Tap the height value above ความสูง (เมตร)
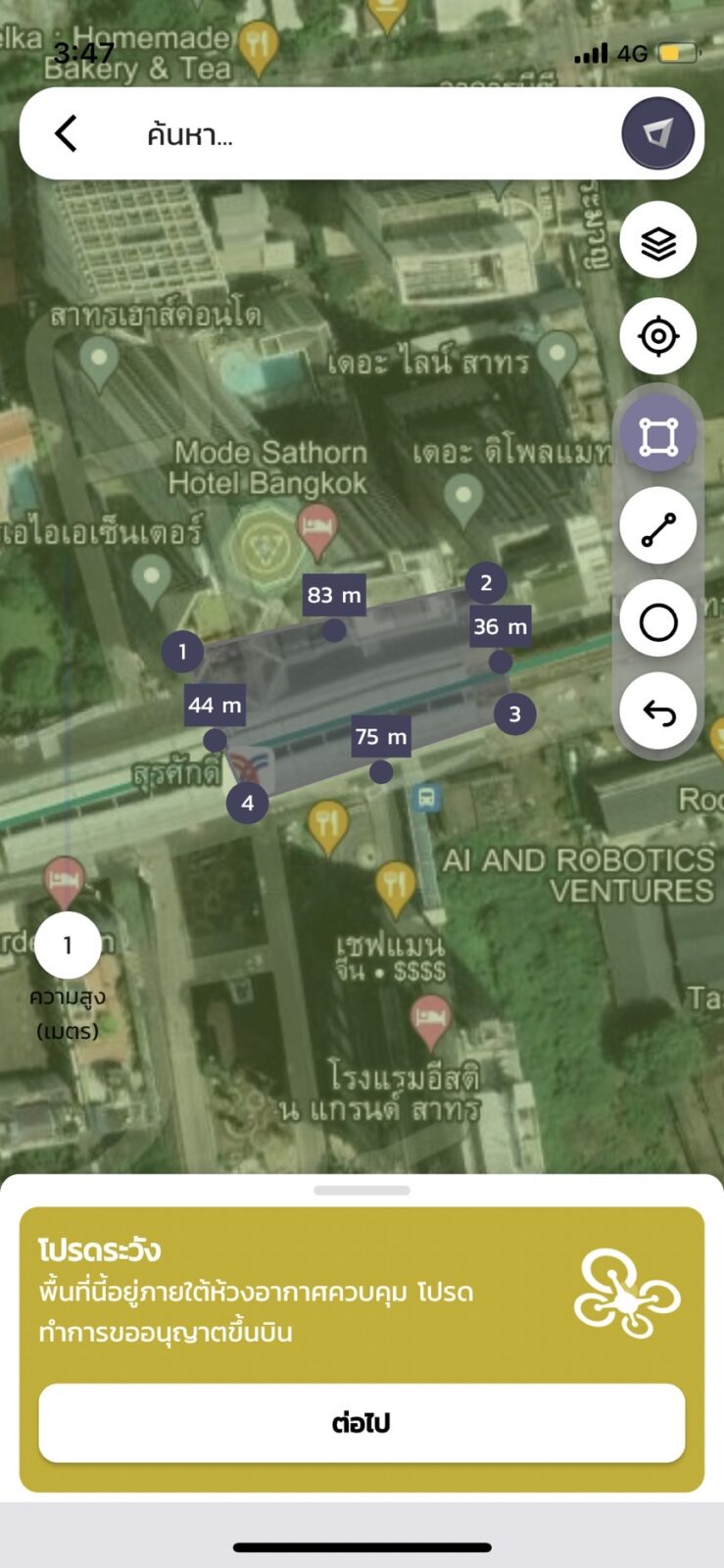Screen dimensions: 724x1568 [68, 946]
